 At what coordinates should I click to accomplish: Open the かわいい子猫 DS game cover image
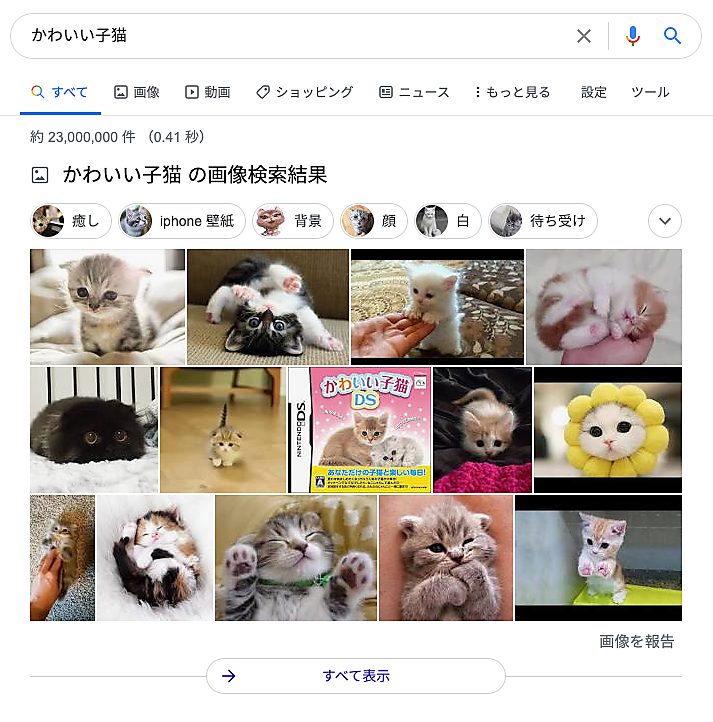[x=360, y=430]
